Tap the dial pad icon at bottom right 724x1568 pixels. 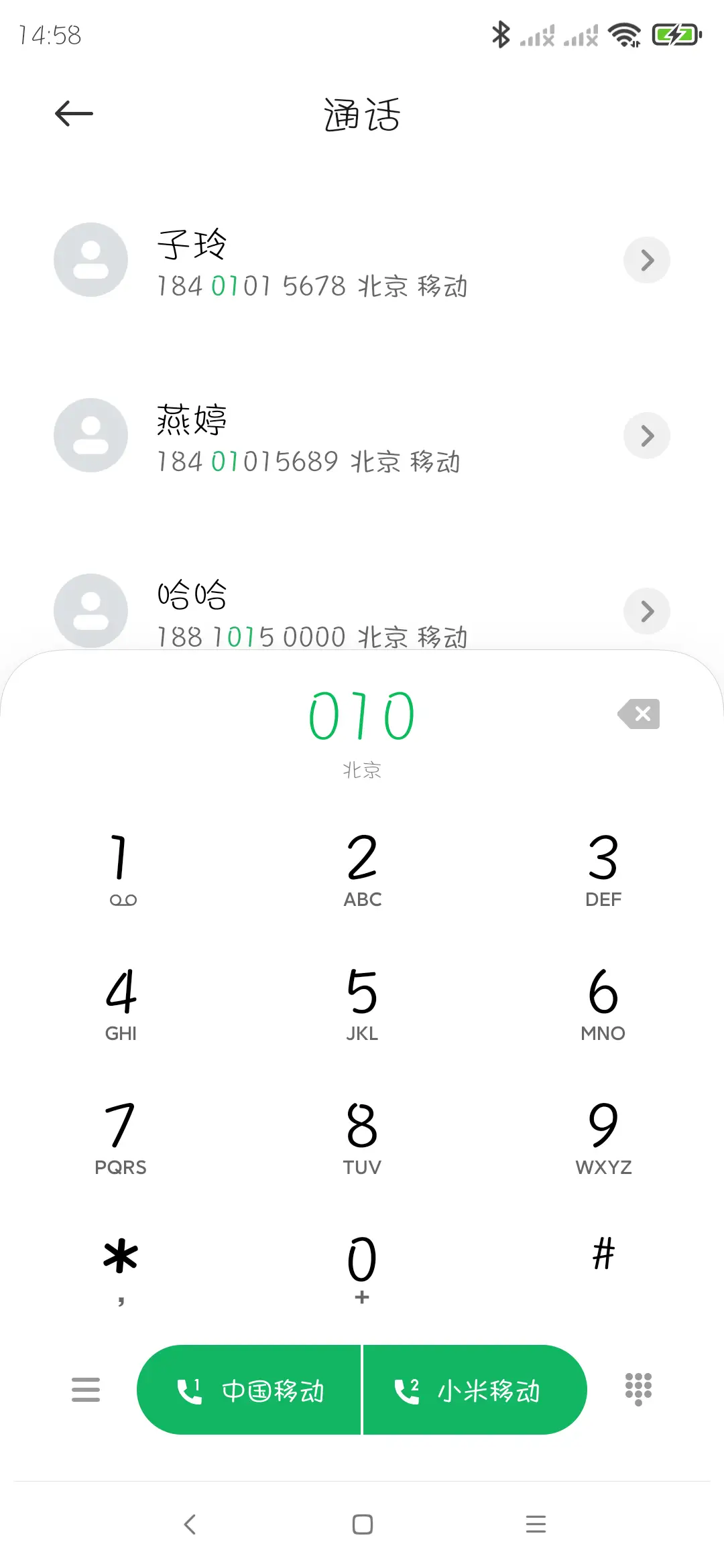(638, 1390)
